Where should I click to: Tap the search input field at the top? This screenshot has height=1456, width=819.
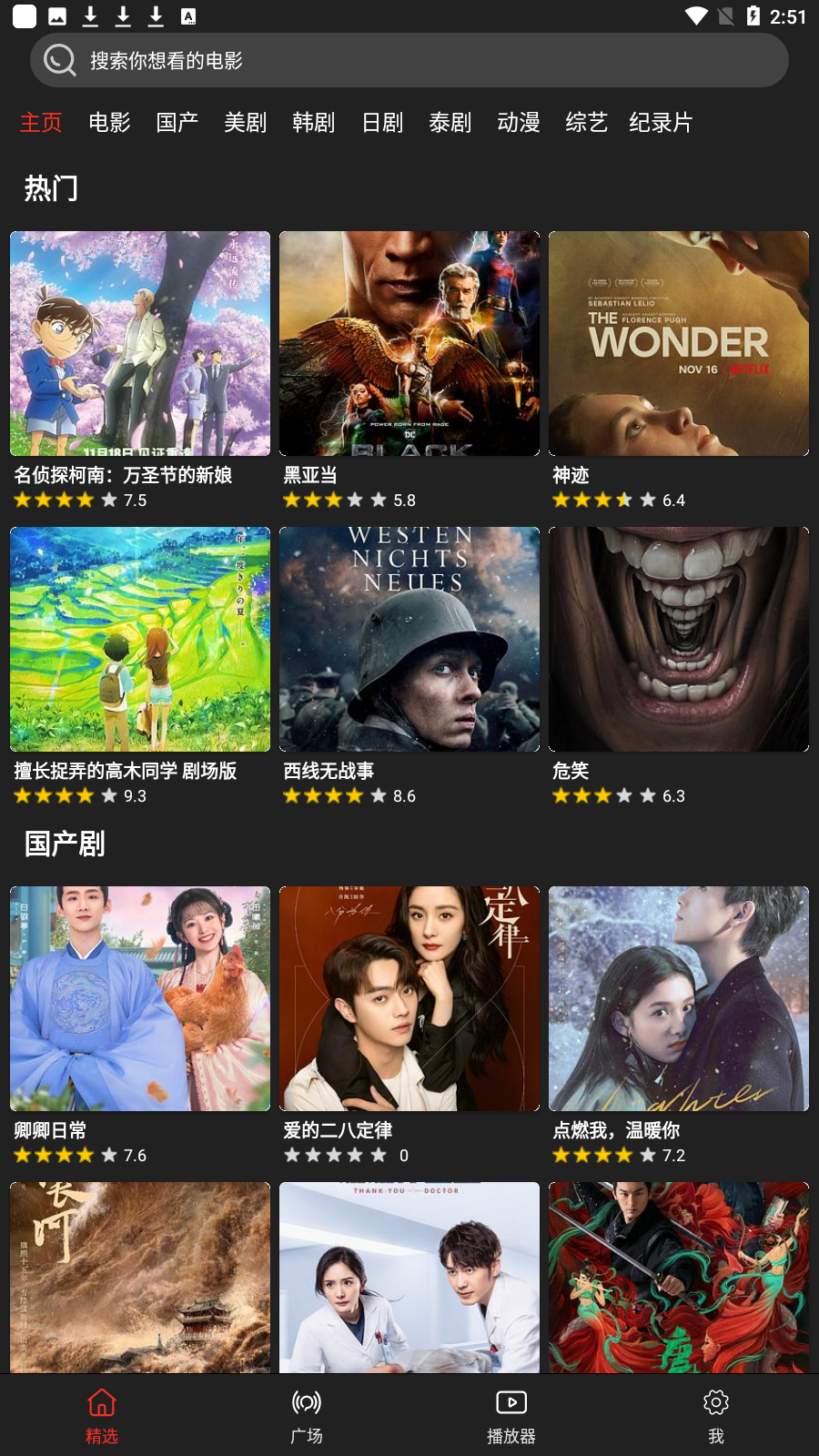409,59
